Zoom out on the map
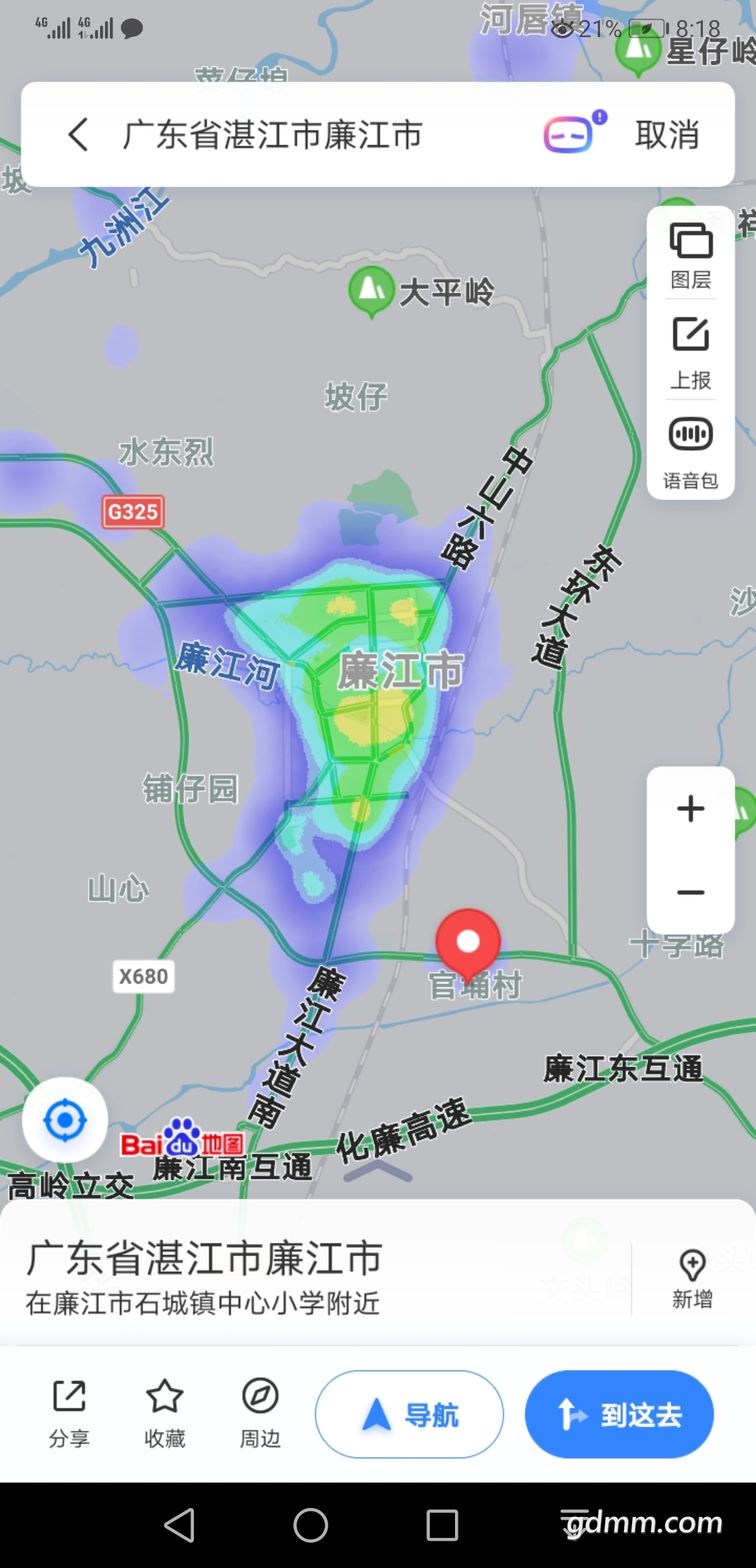The width and height of the screenshot is (756, 1568). [691, 892]
